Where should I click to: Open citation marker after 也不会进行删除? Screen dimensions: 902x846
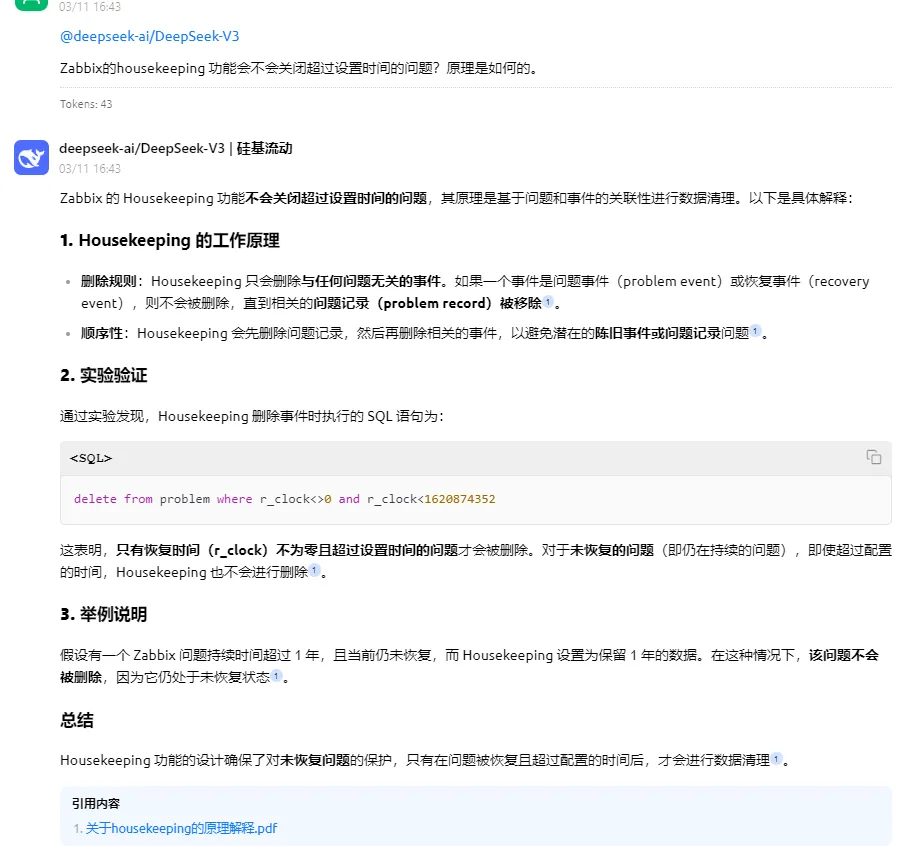(x=314, y=571)
